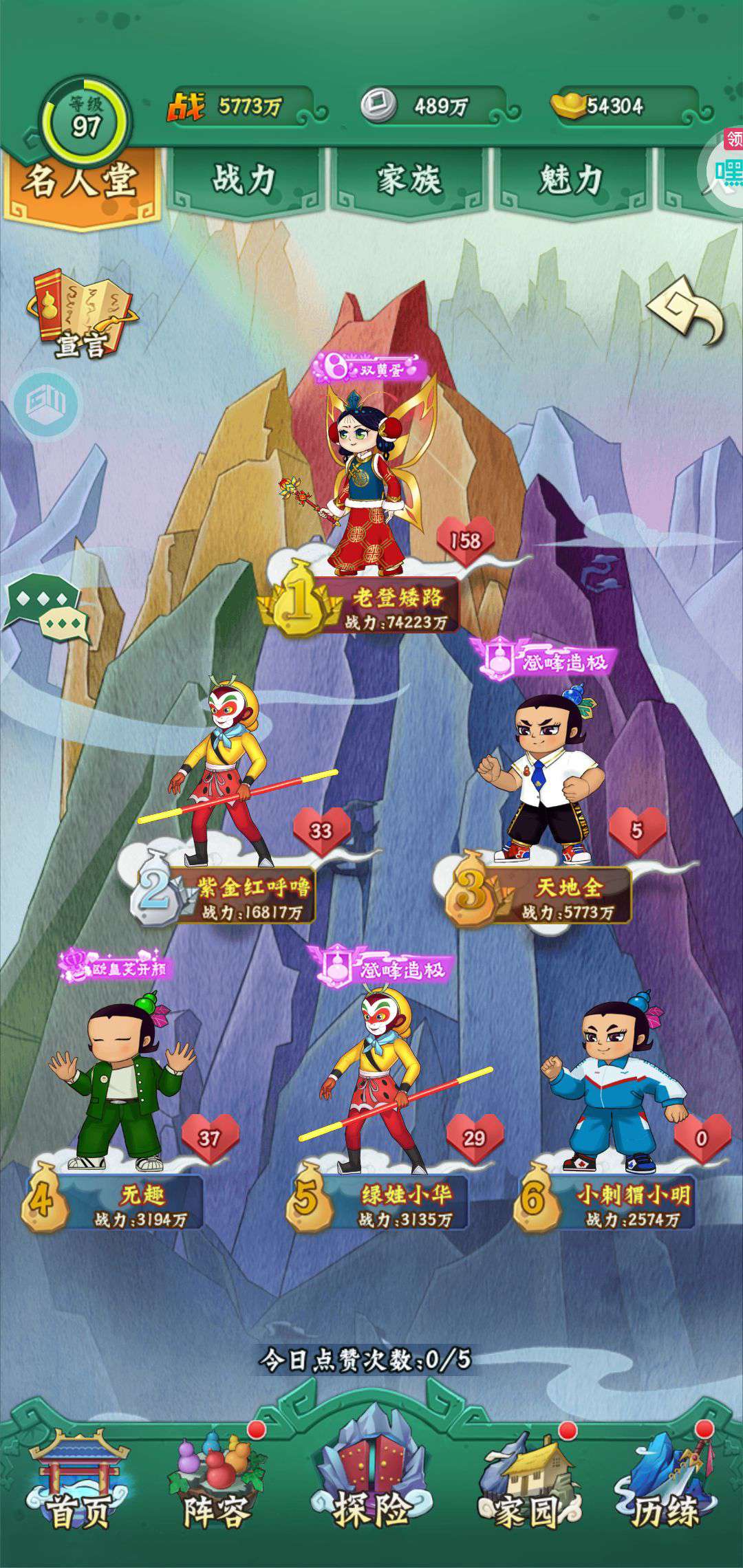Like 天地全 with the 5 heart
The image size is (743, 1568).
tap(637, 830)
